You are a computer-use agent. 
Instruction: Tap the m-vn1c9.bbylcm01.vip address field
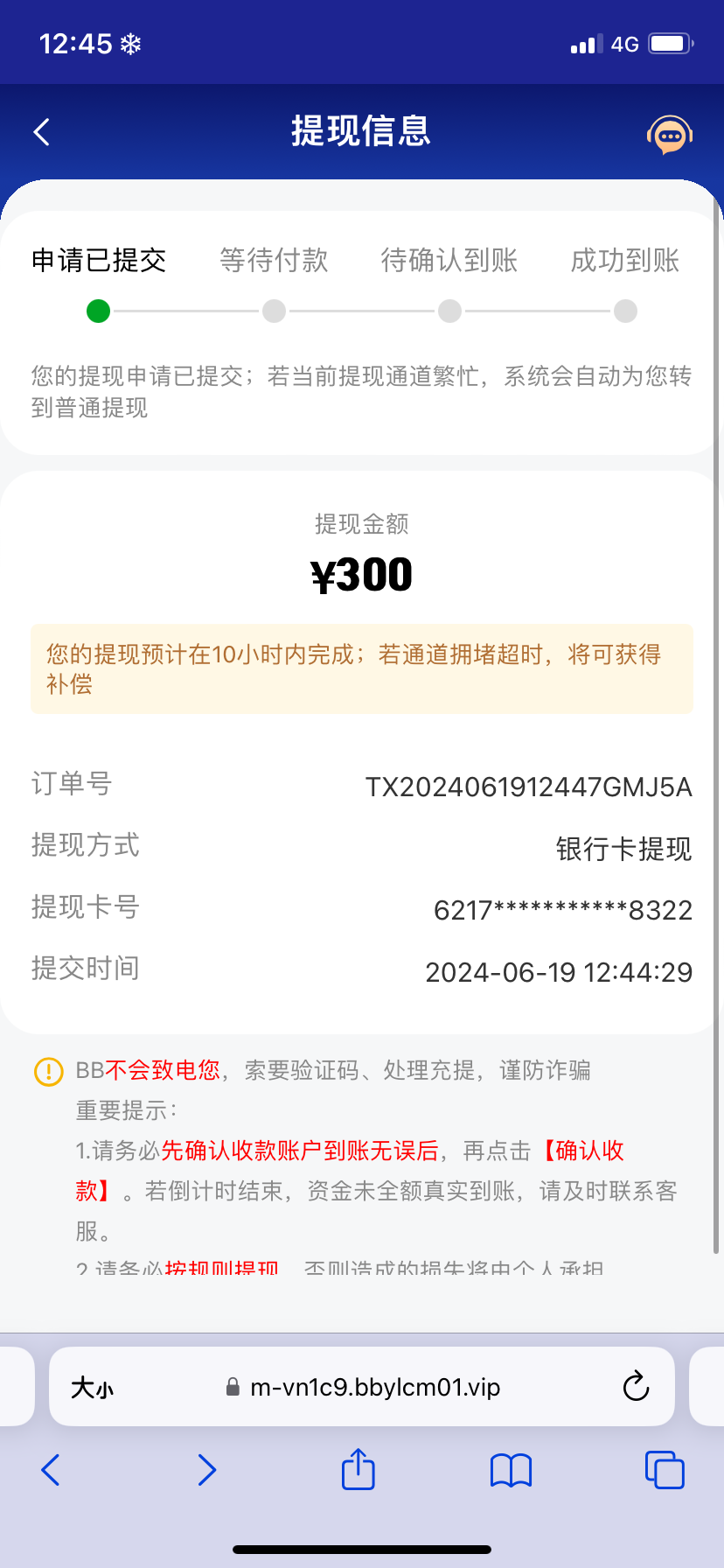(x=374, y=1388)
